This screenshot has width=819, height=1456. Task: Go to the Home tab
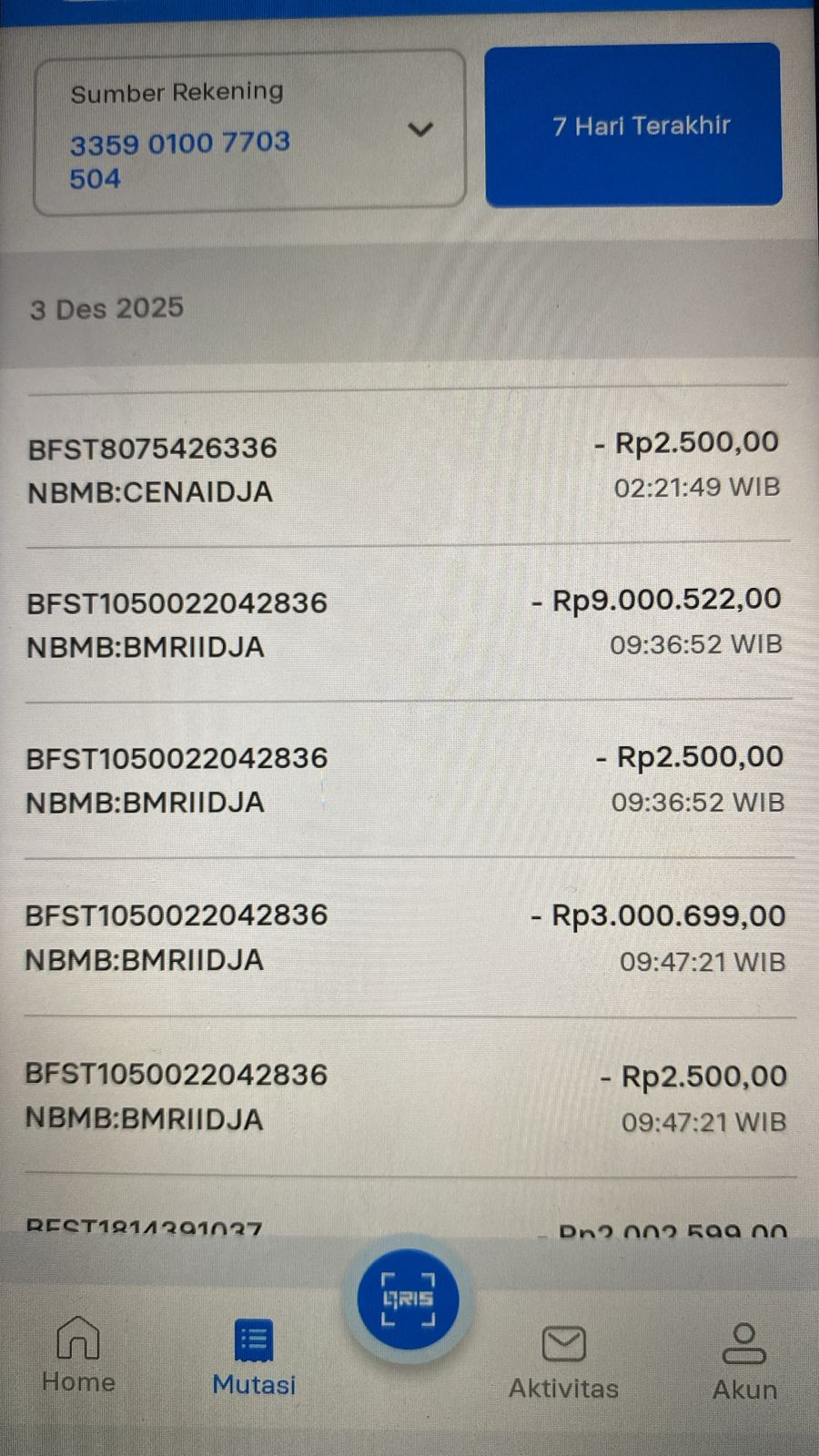point(78,1356)
